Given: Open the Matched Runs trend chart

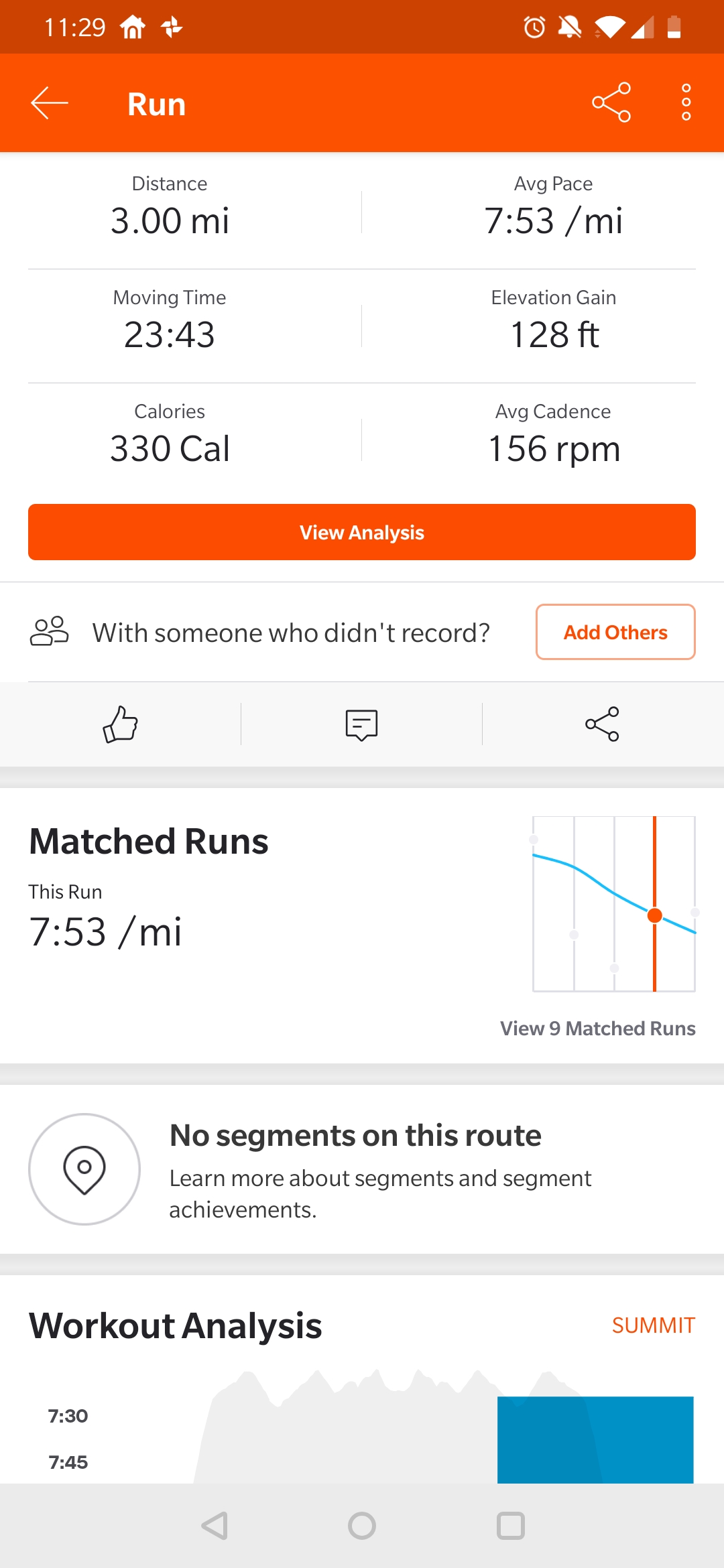Looking at the screenshot, I should pos(614,903).
